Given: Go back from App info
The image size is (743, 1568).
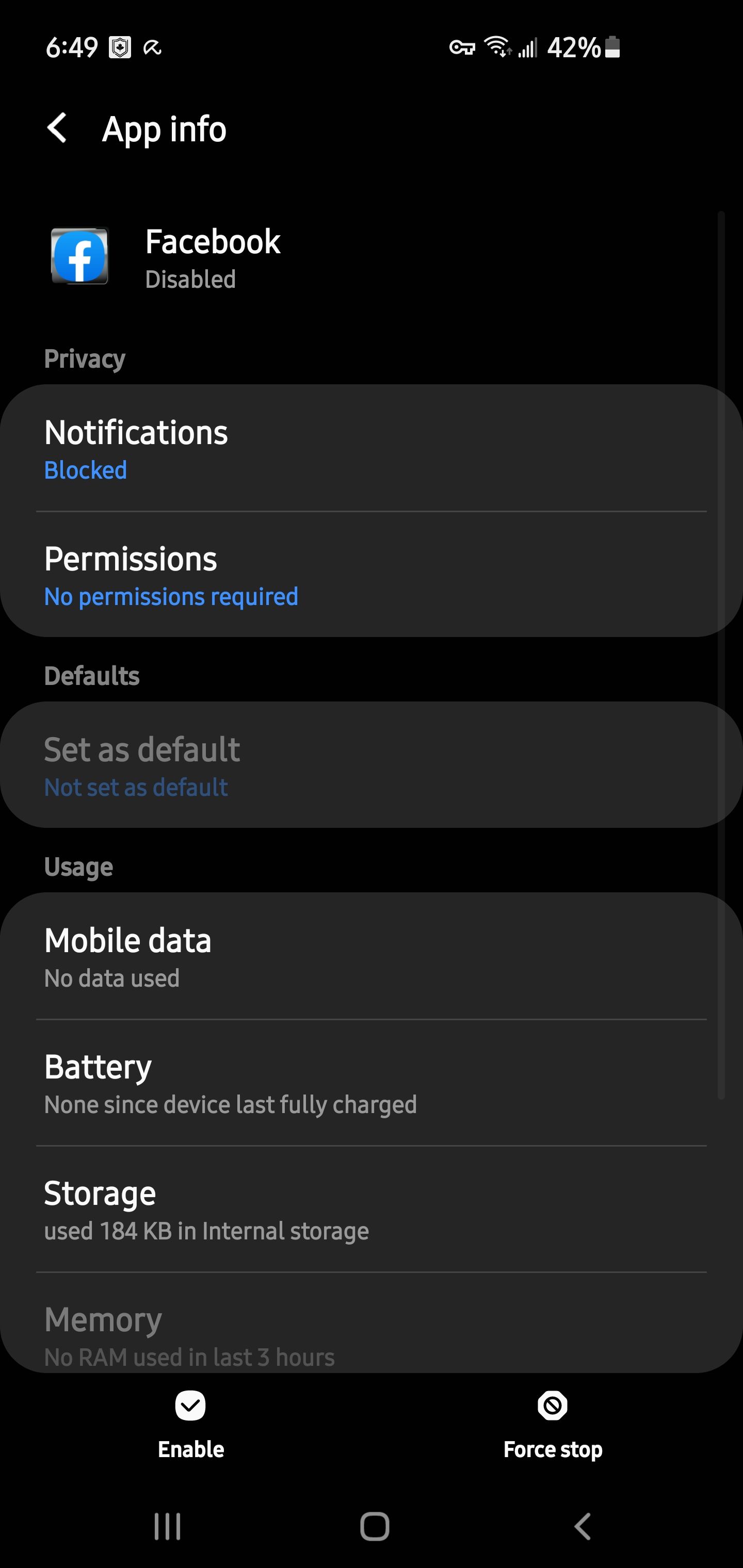Looking at the screenshot, I should (57, 128).
